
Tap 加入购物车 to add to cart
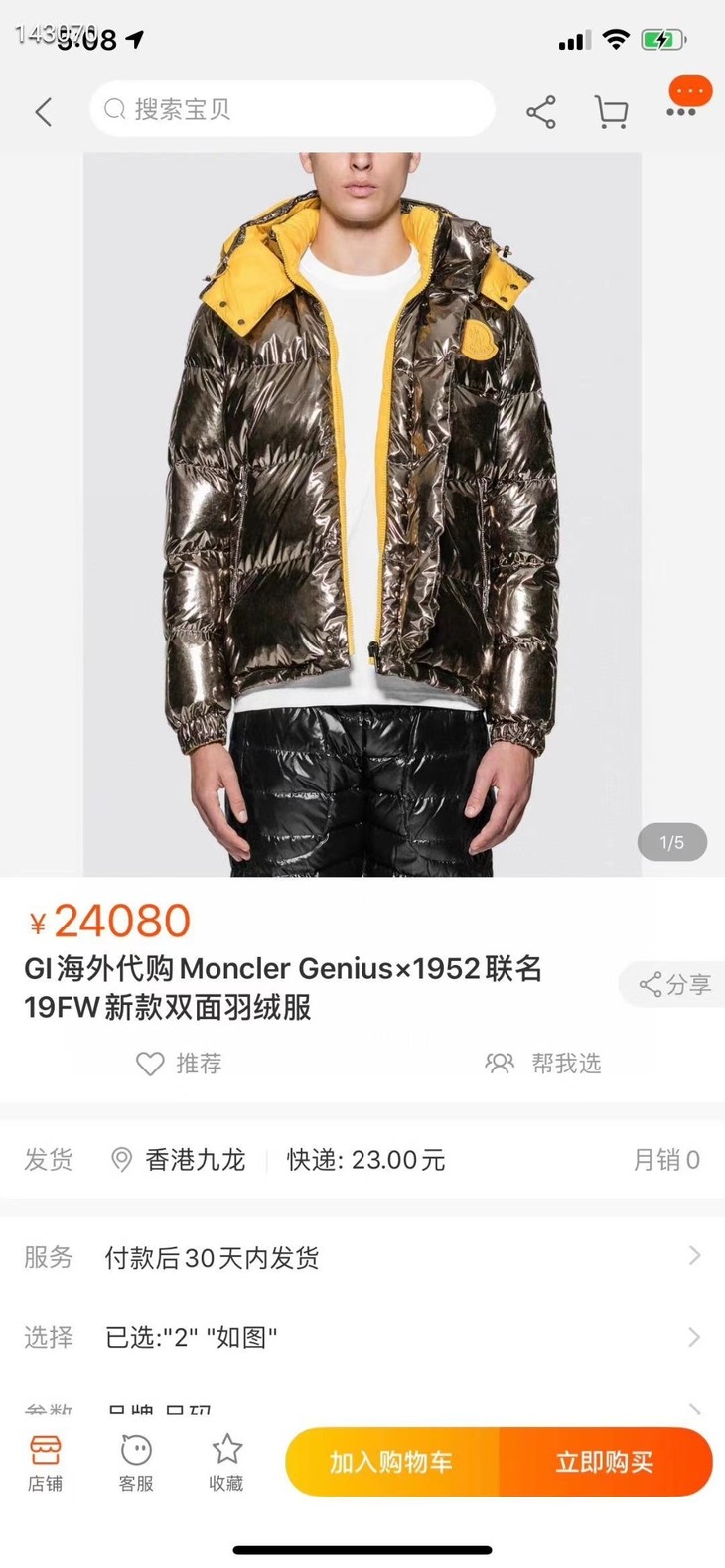(x=391, y=1462)
